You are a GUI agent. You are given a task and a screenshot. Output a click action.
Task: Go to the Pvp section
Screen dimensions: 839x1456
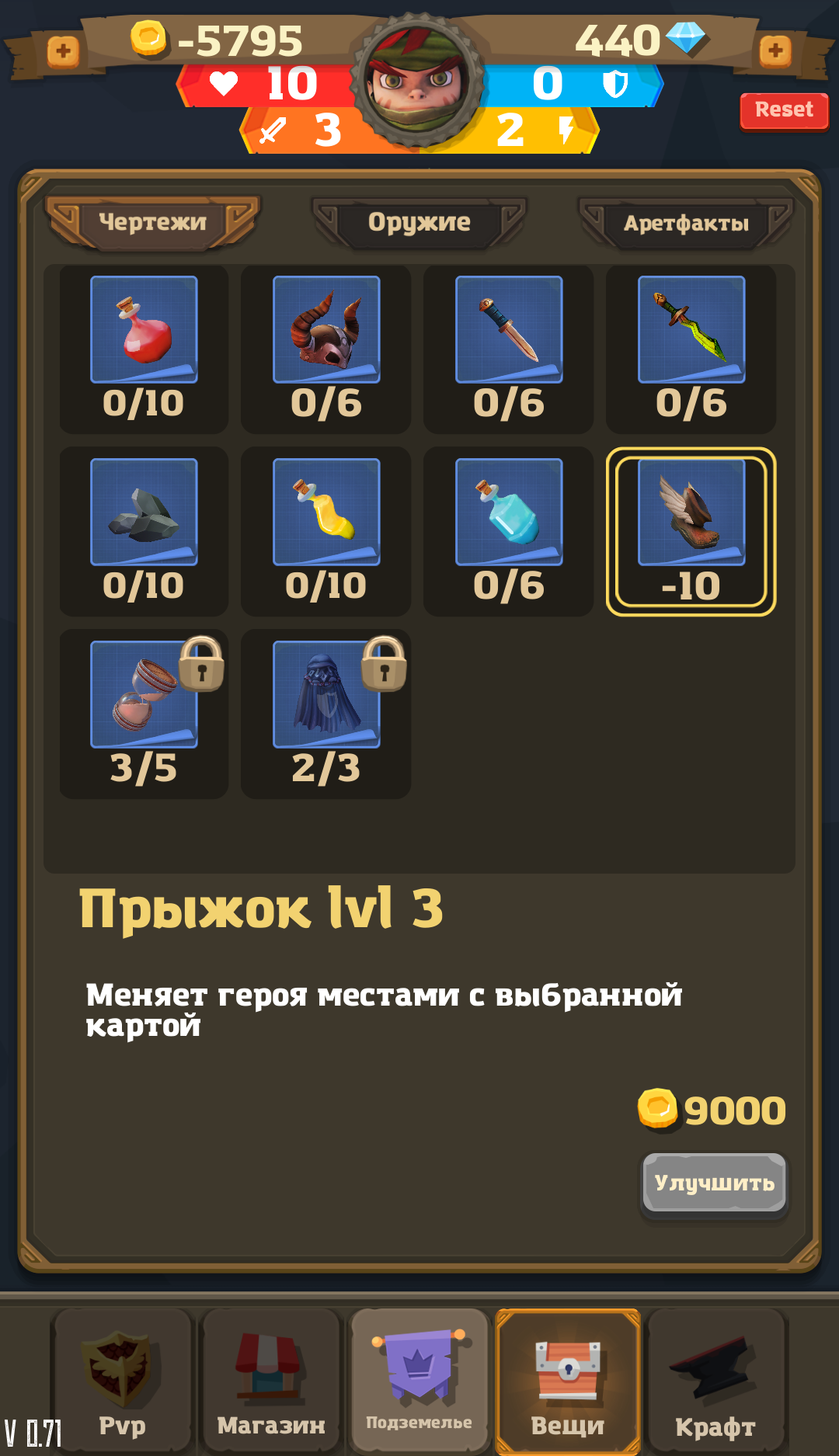(x=122, y=1381)
